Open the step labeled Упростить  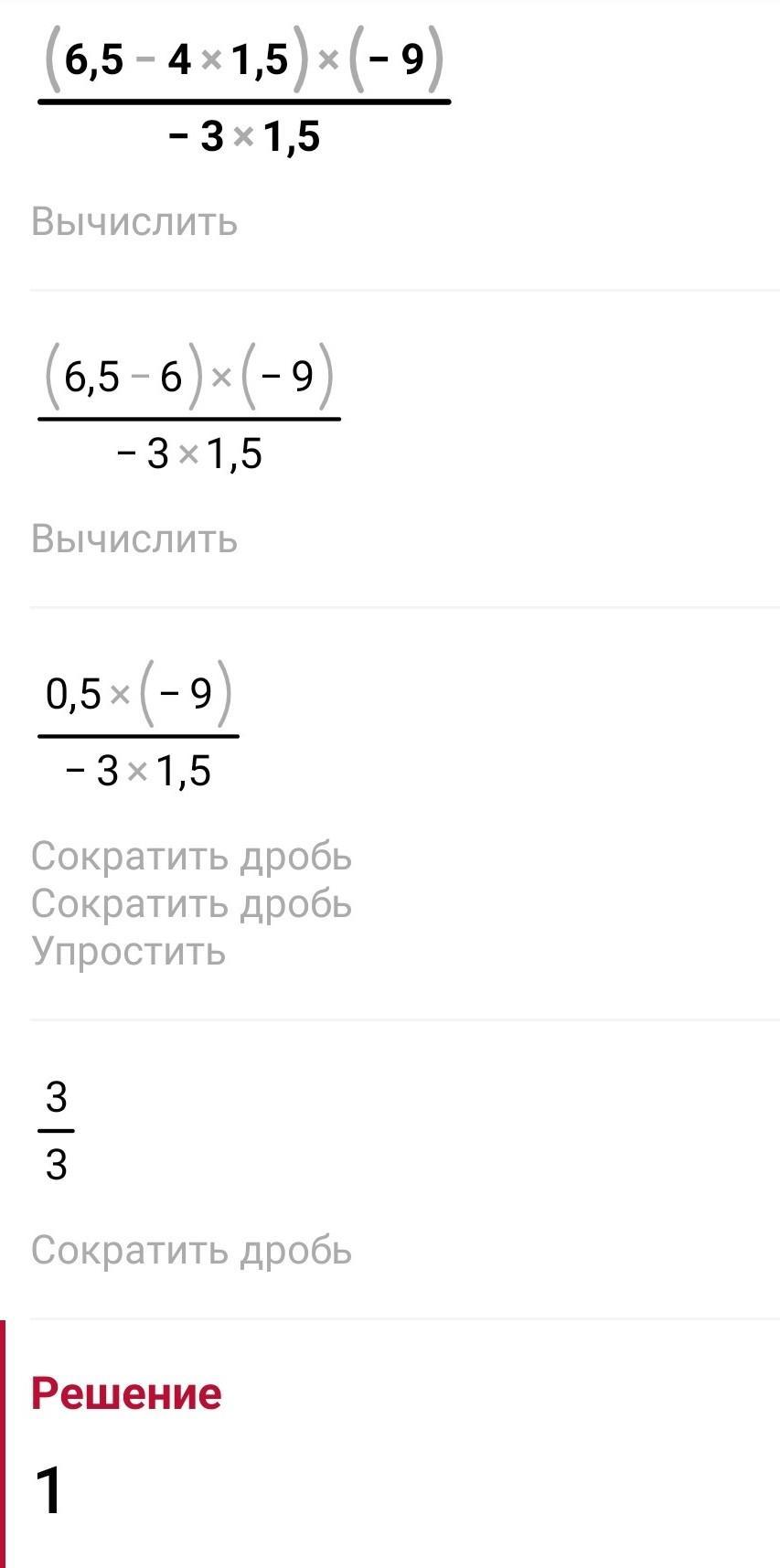[128, 951]
